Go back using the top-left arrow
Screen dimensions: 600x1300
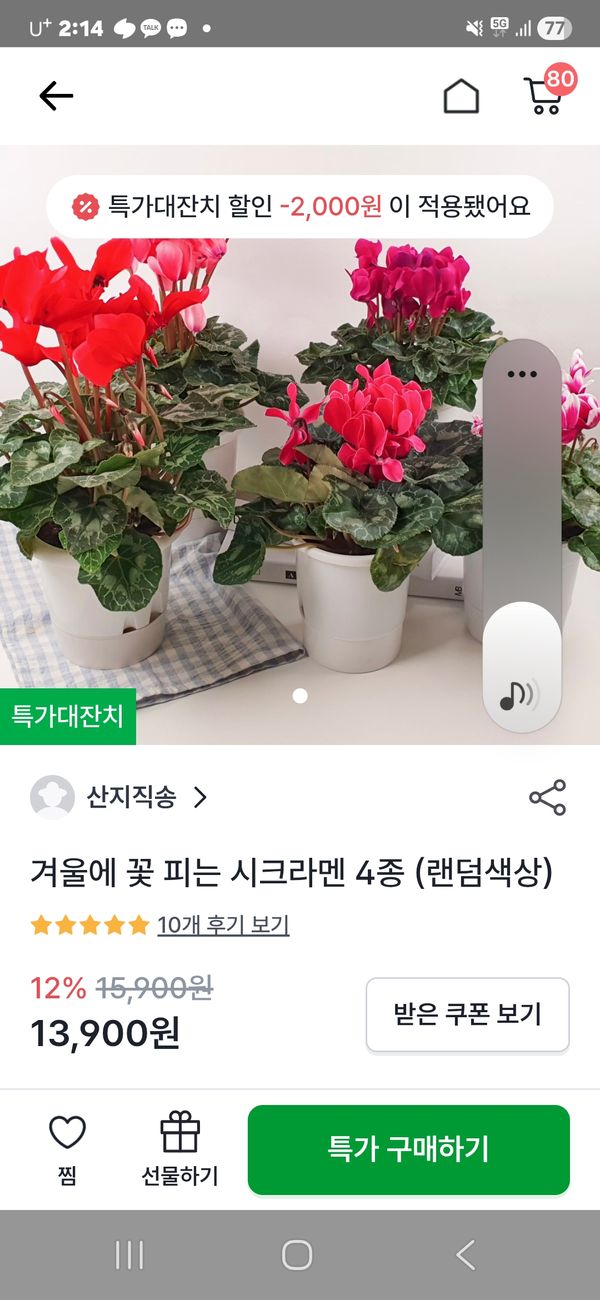56,96
